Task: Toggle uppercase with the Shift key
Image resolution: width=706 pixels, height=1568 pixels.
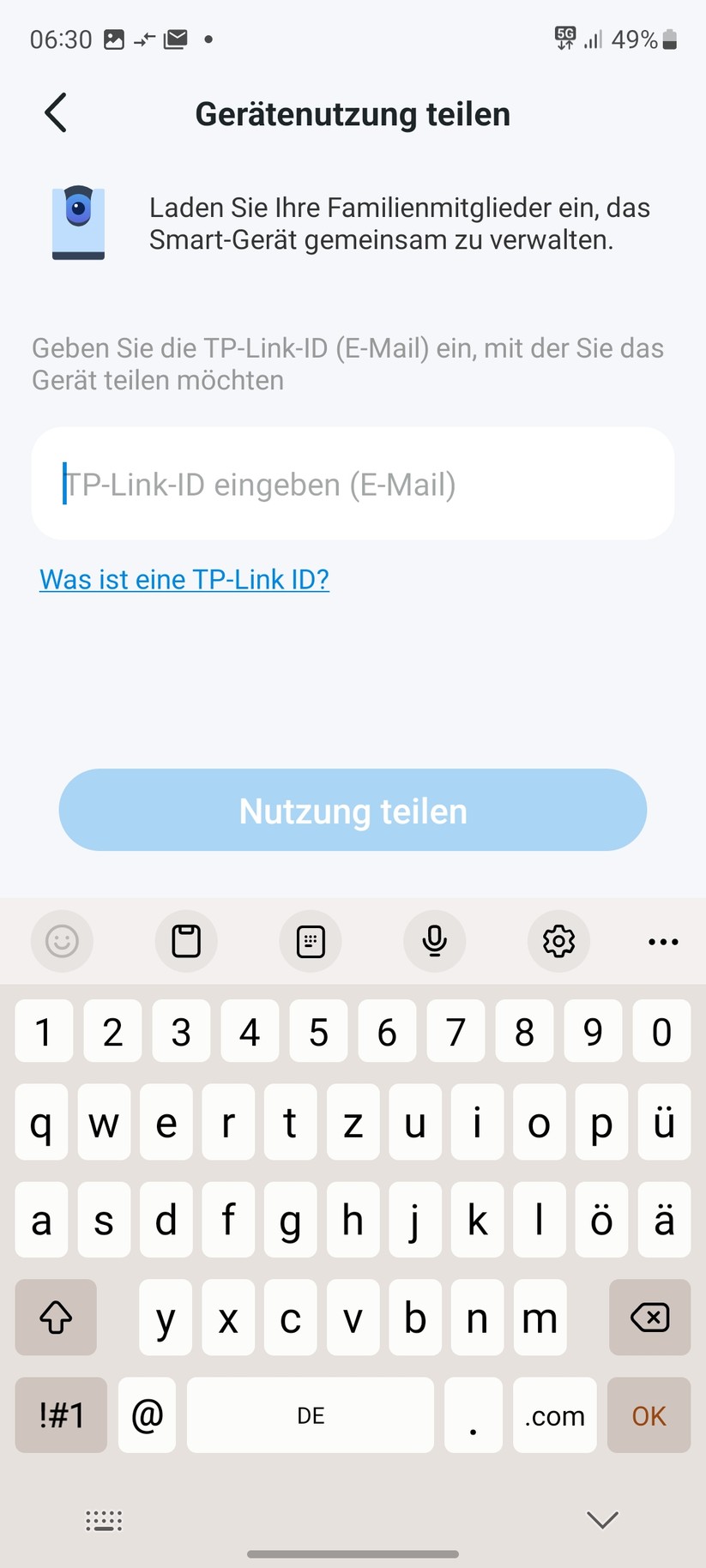Action: [x=55, y=1318]
